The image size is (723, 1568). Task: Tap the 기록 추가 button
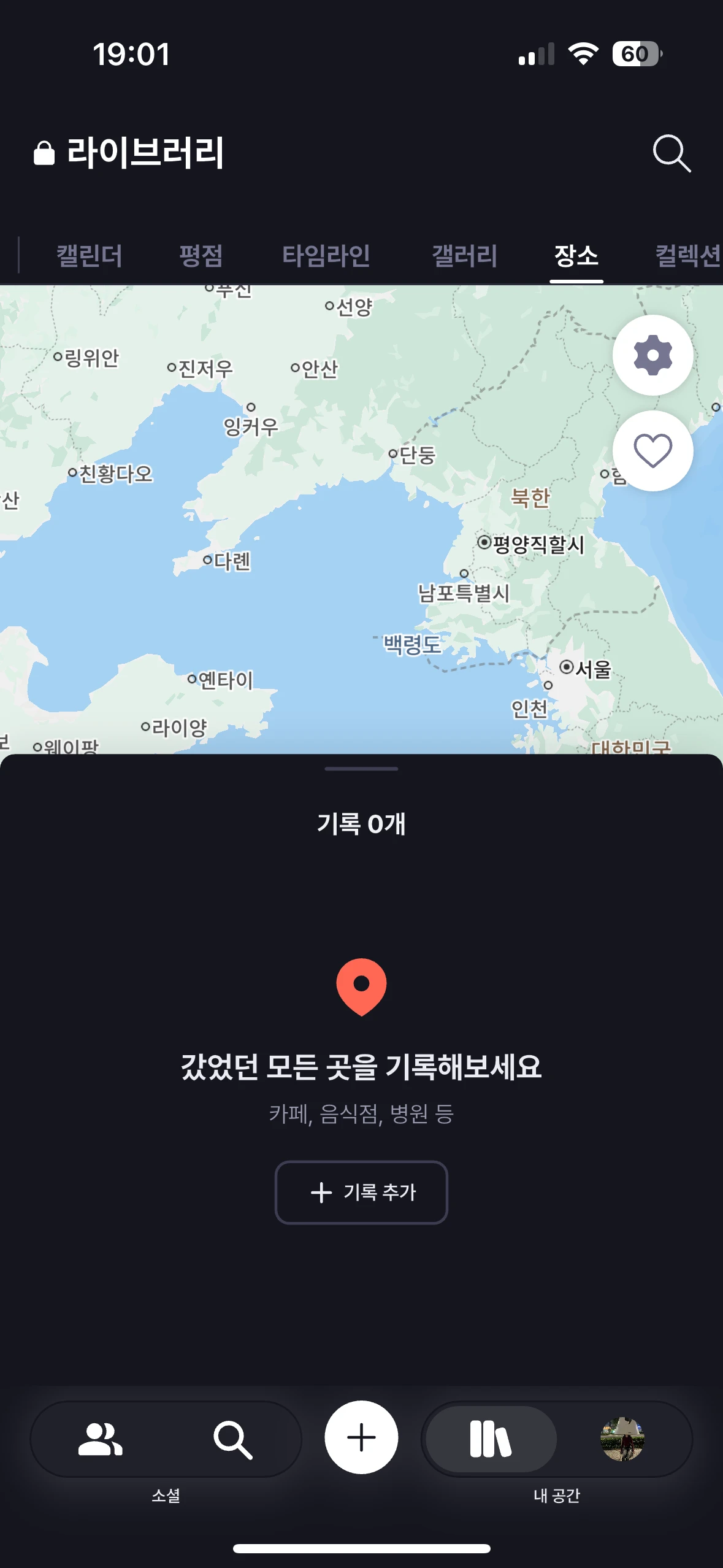(361, 1192)
